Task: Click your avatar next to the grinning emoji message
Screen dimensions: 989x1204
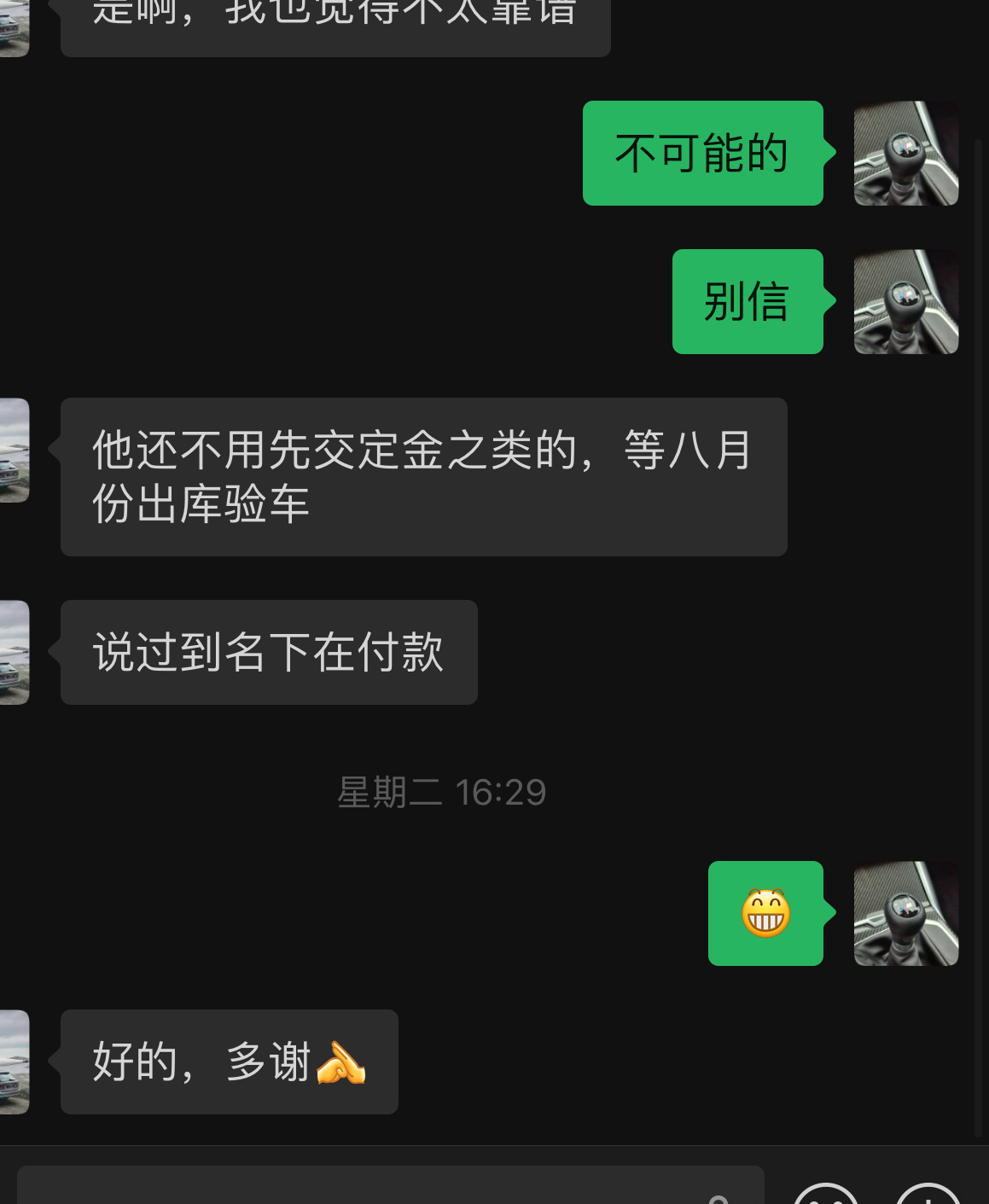Action: 905,913
